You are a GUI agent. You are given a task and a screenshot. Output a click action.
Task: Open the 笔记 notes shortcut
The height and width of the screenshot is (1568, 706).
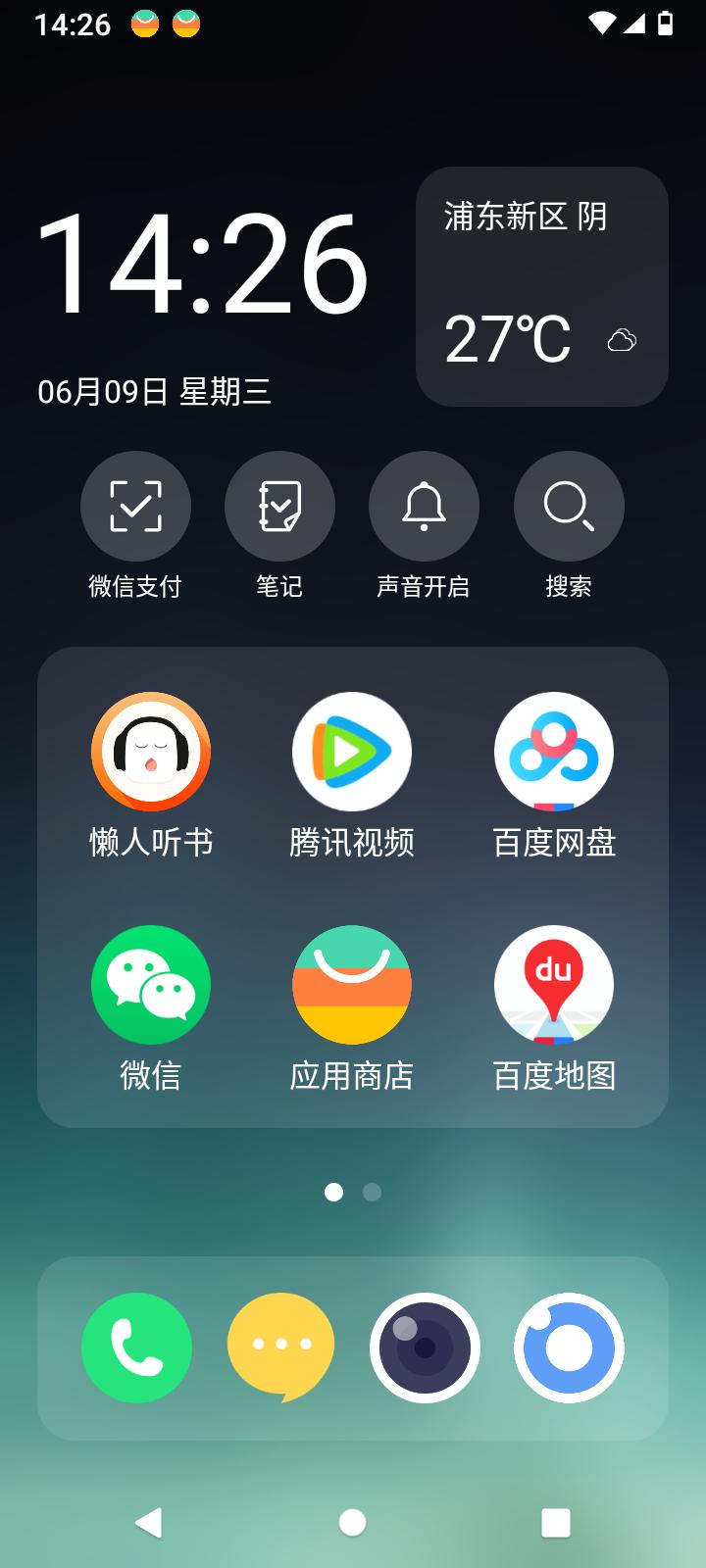pyautogui.click(x=279, y=506)
